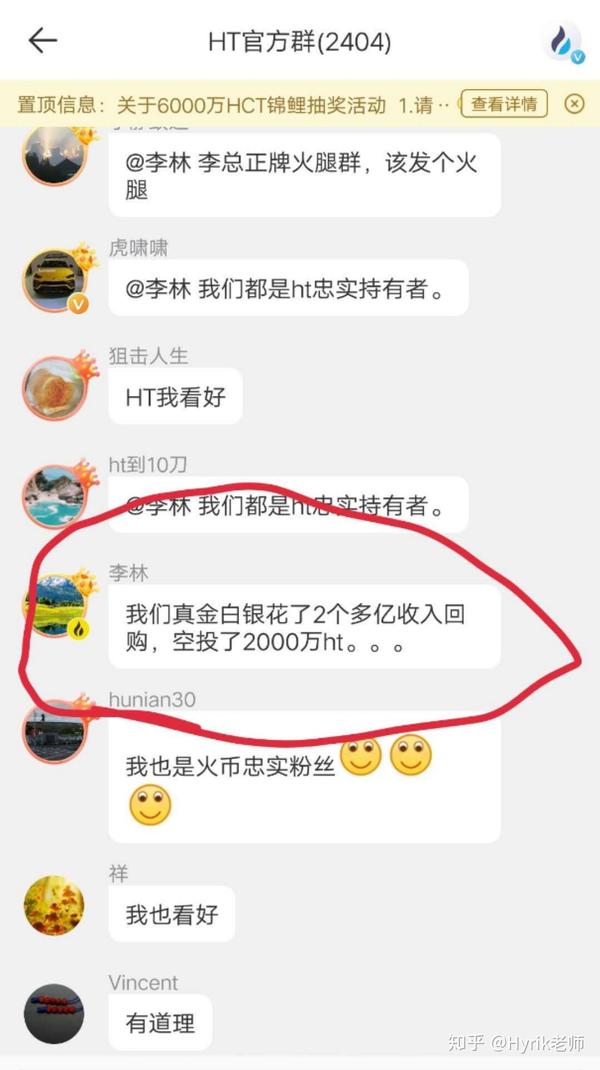
Task: Go back using the arrow icon
Action: [43, 41]
